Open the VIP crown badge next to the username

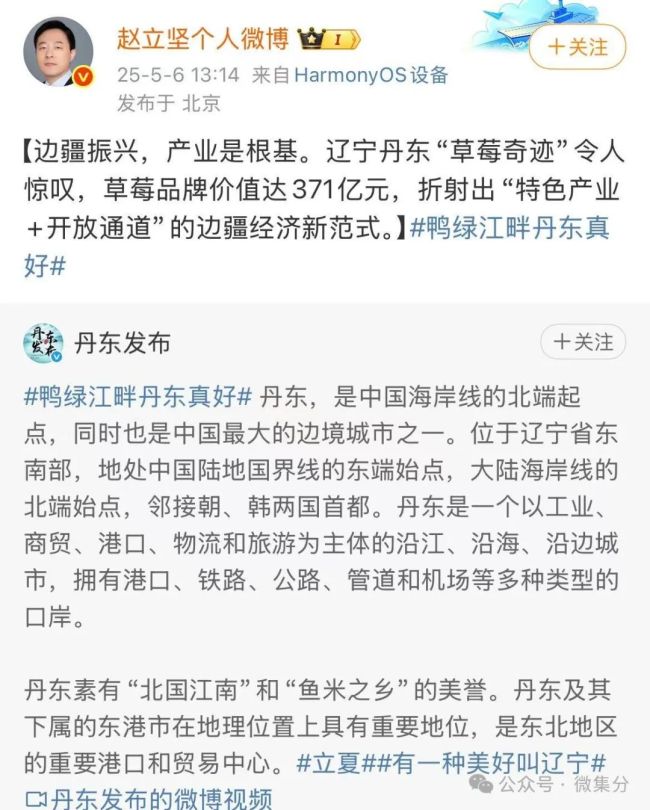click(328, 39)
